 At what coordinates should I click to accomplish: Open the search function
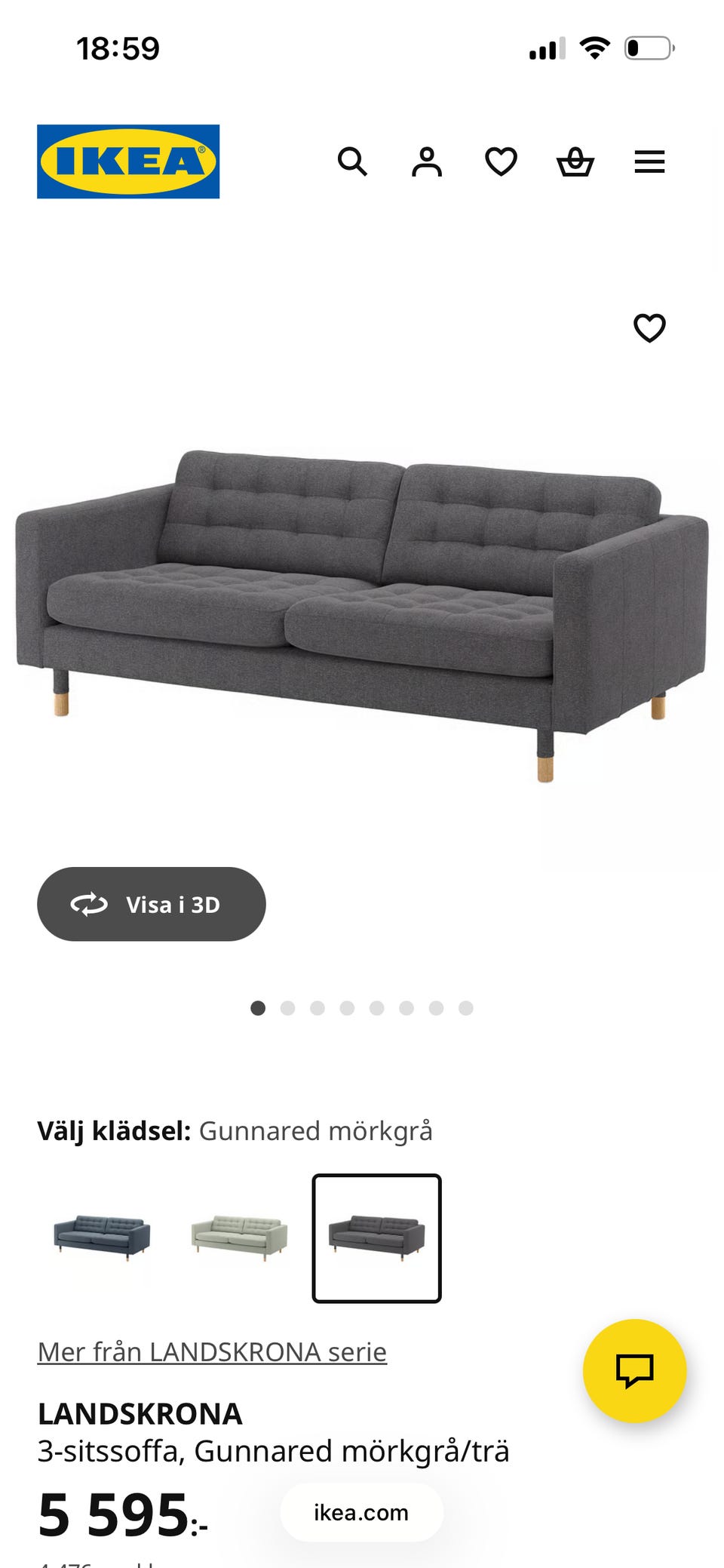coord(354,162)
